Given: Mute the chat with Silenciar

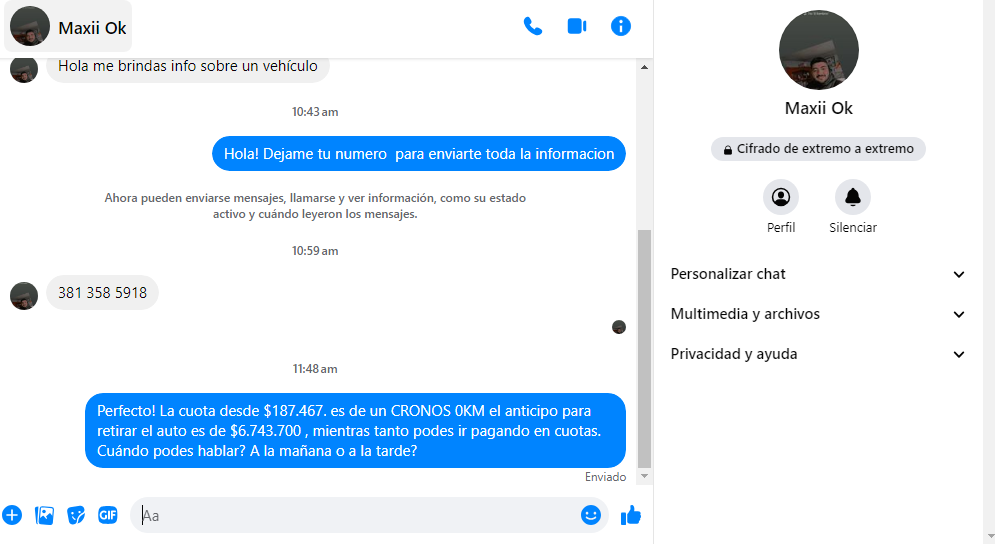Looking at the screenshot, I should coord(853,197).
